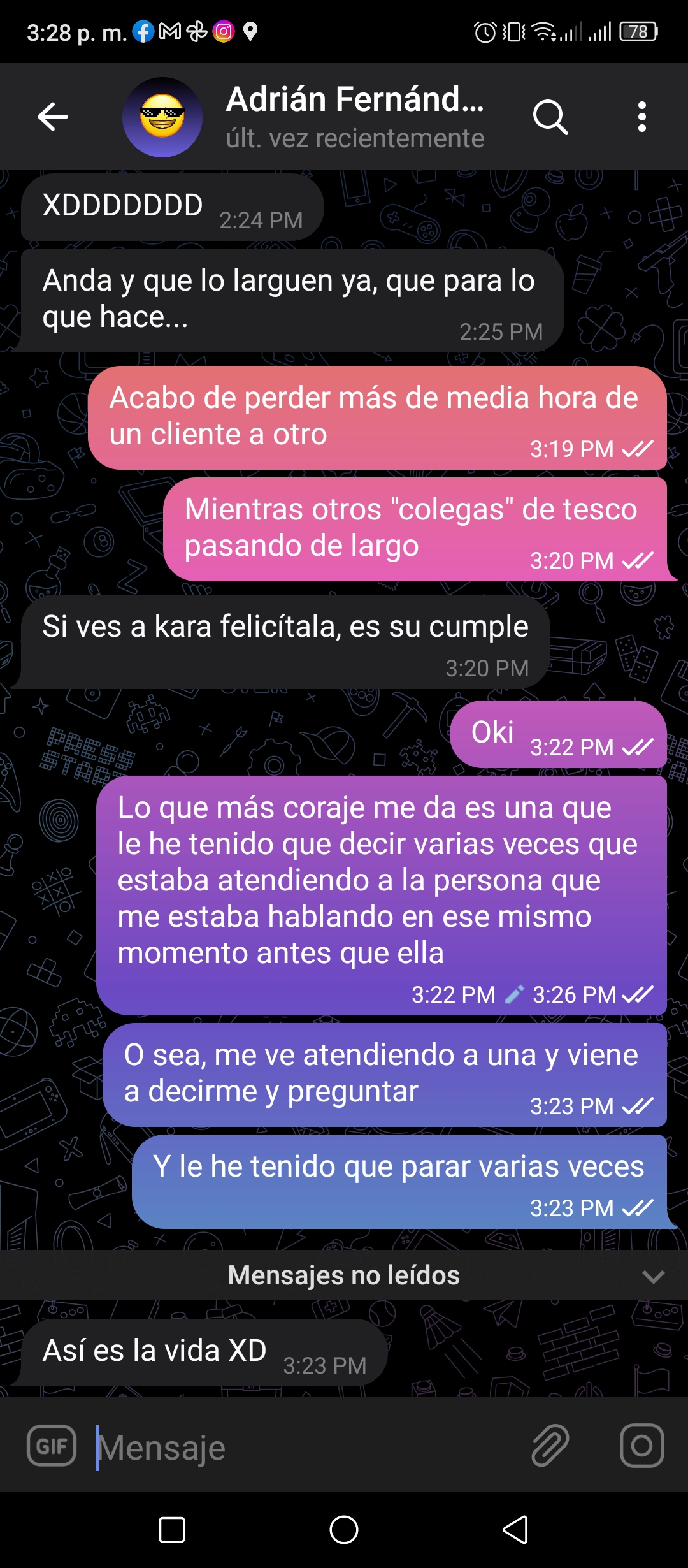Image resolution: width=688 pixels, height=1568 pixels.
Task: Open Adrián Fernánd... profile avatar
Action: [162, 117]
